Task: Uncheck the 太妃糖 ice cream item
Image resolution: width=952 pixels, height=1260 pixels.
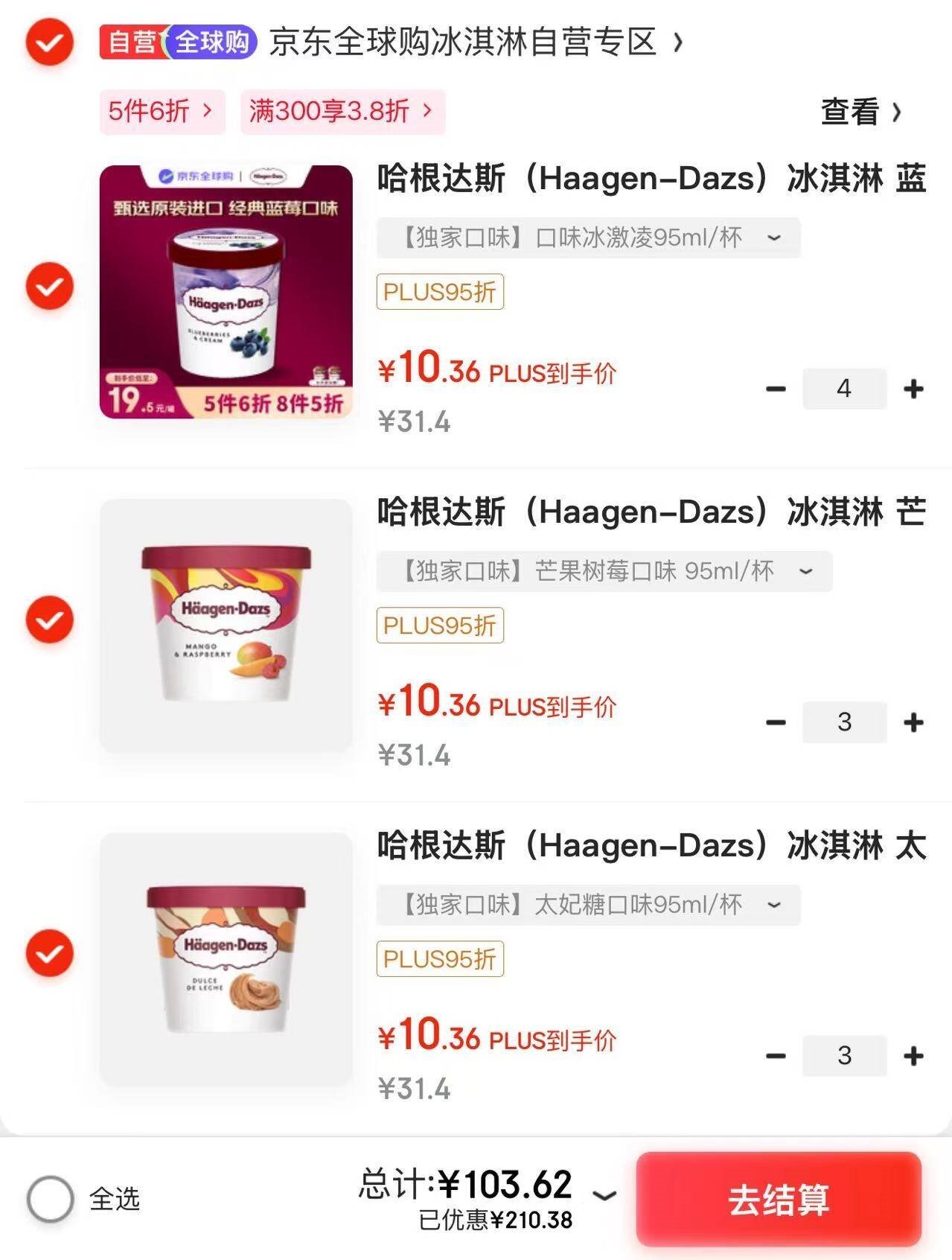Action: point(50,953)
